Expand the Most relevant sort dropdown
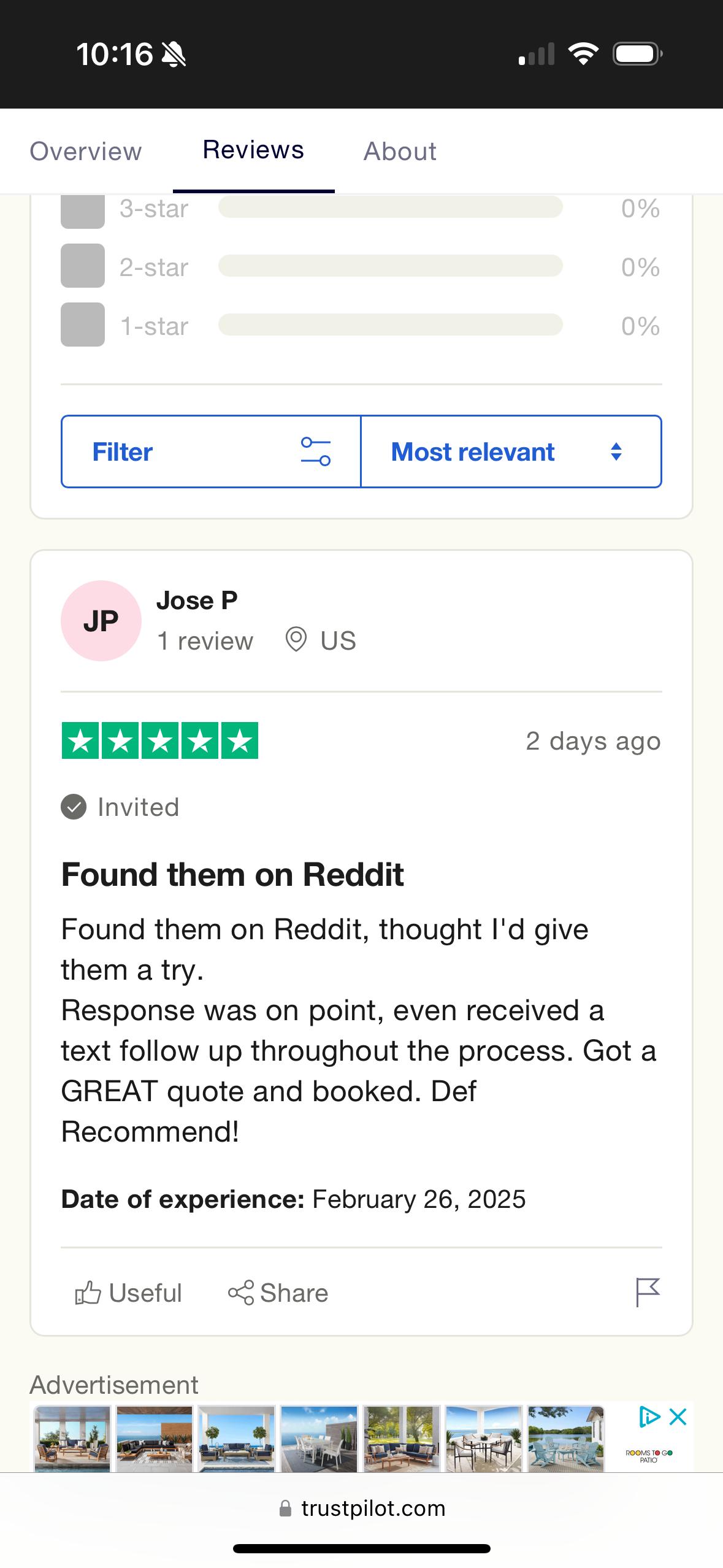This screenshot has width=723, height=1568. (x=511, y=452)
